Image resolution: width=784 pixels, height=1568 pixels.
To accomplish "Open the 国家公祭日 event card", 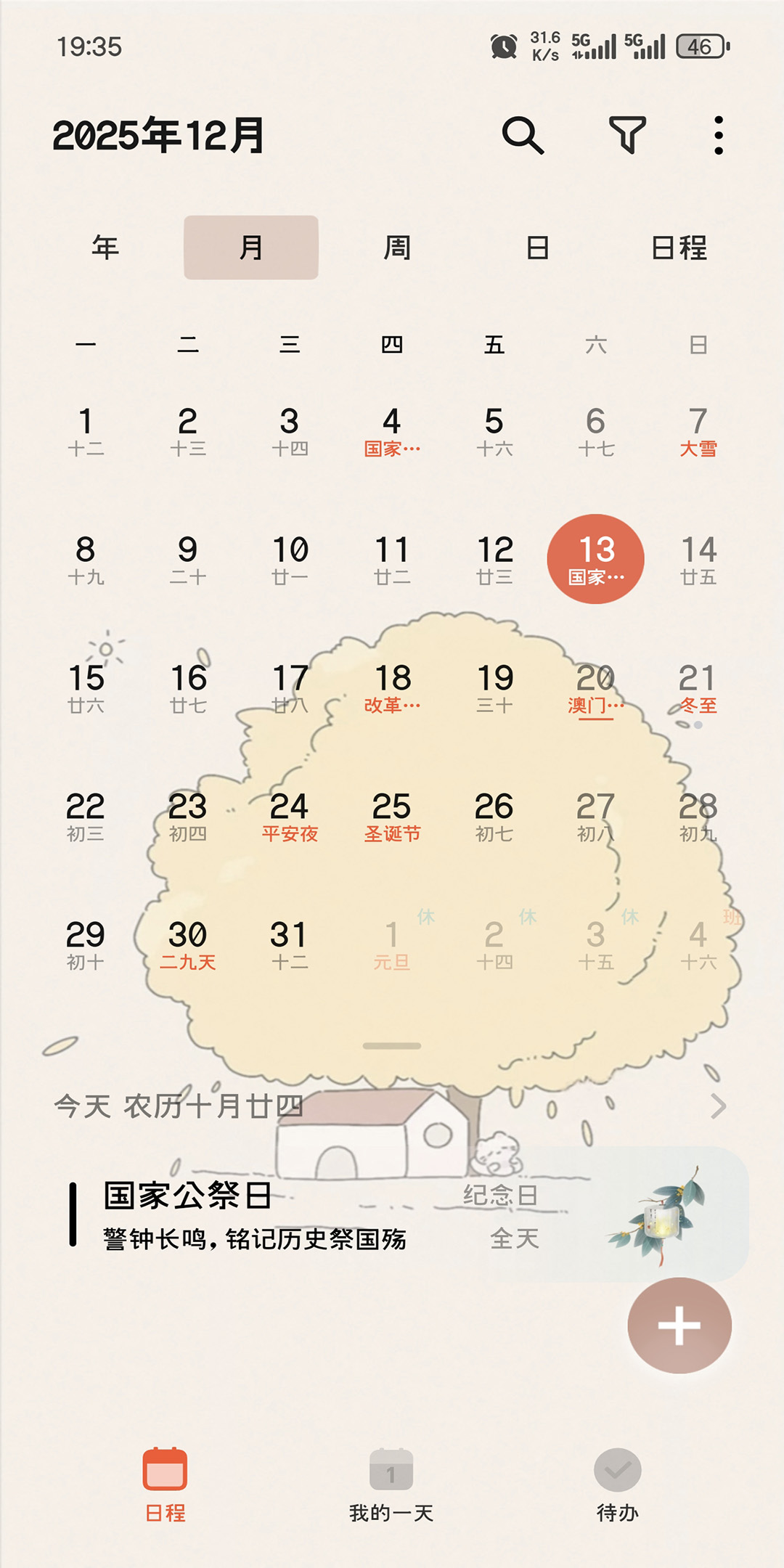I will (290, 1216).
